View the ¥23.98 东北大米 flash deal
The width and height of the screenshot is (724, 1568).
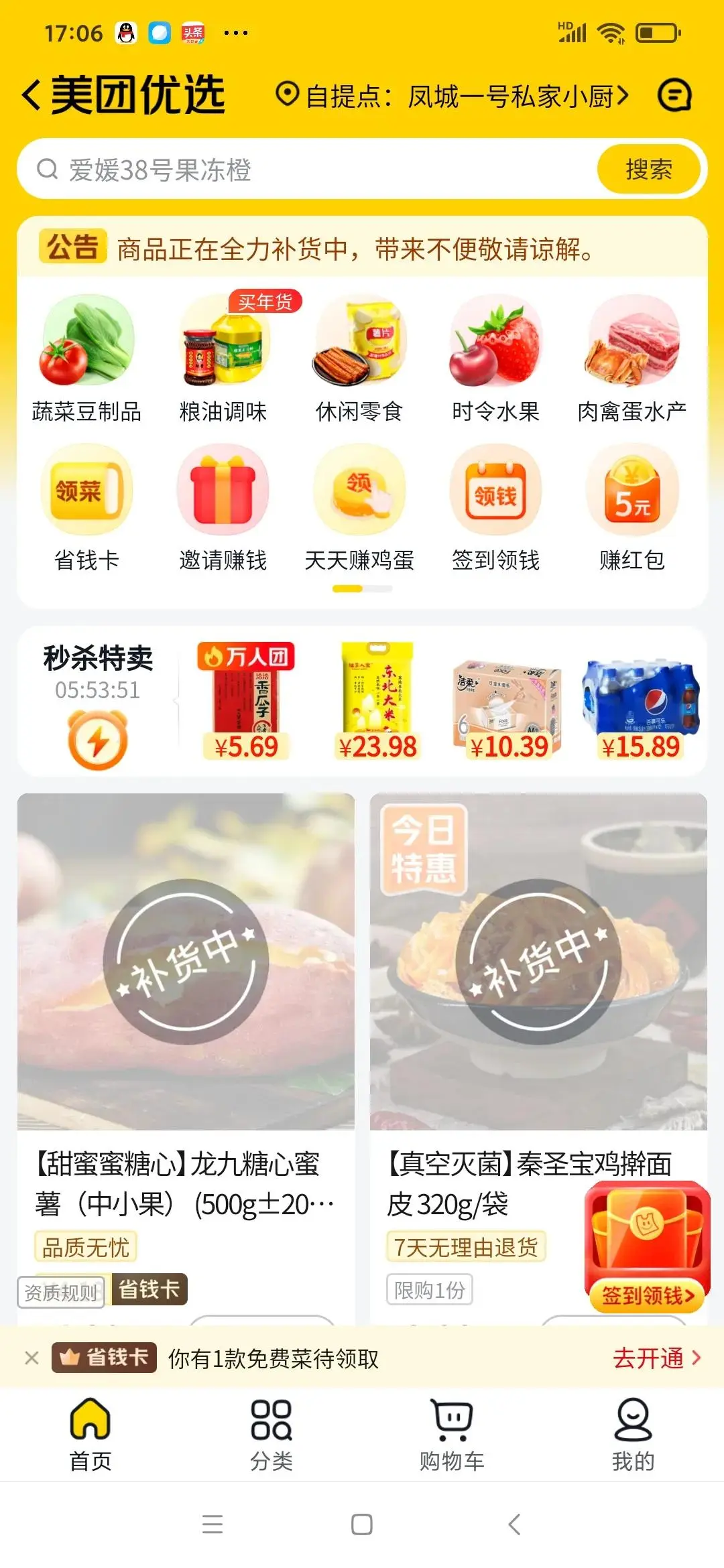pos(377,702)
